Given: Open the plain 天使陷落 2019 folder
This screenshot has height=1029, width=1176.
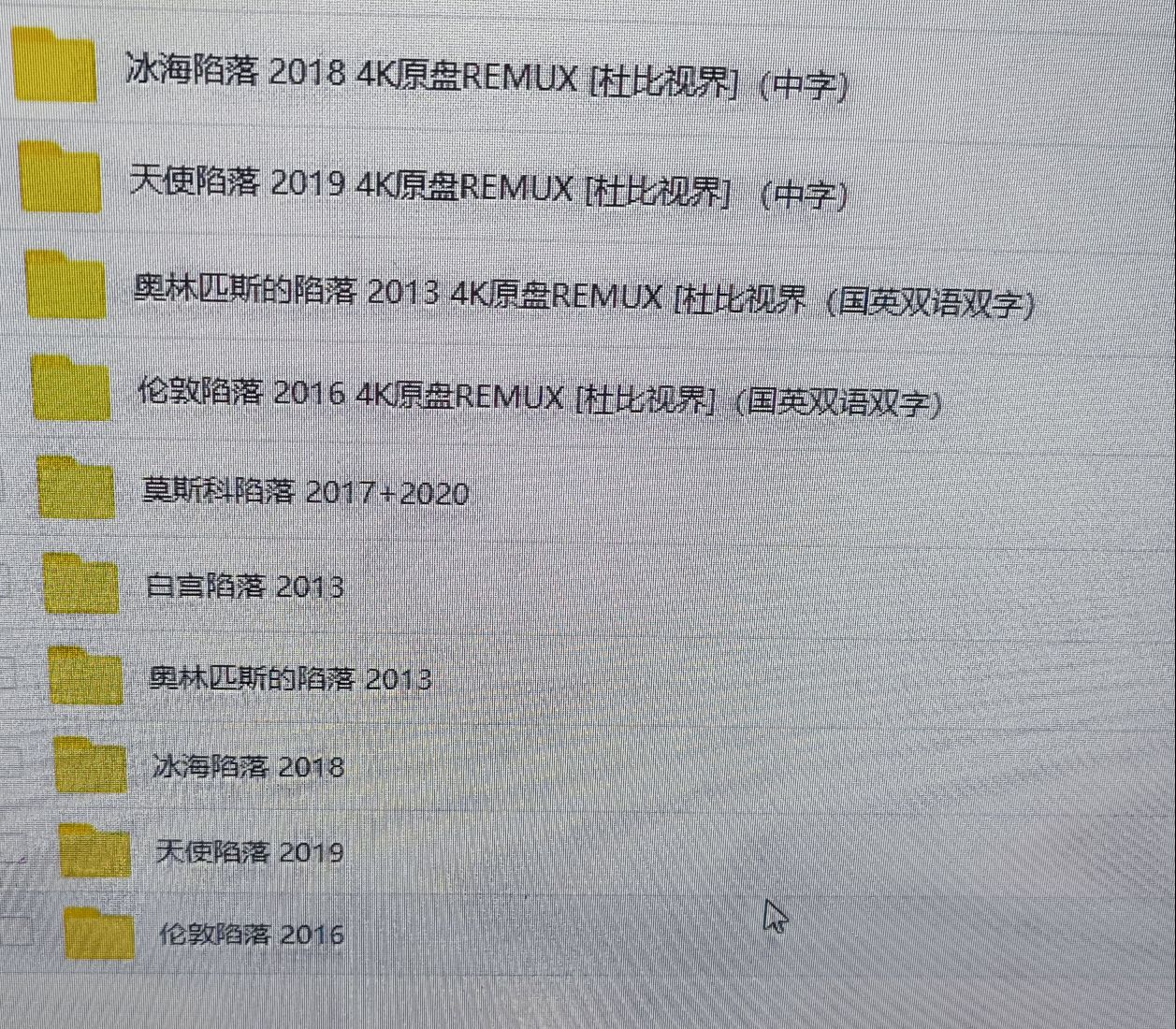Looking at the screenshot, I should (250, 852).
